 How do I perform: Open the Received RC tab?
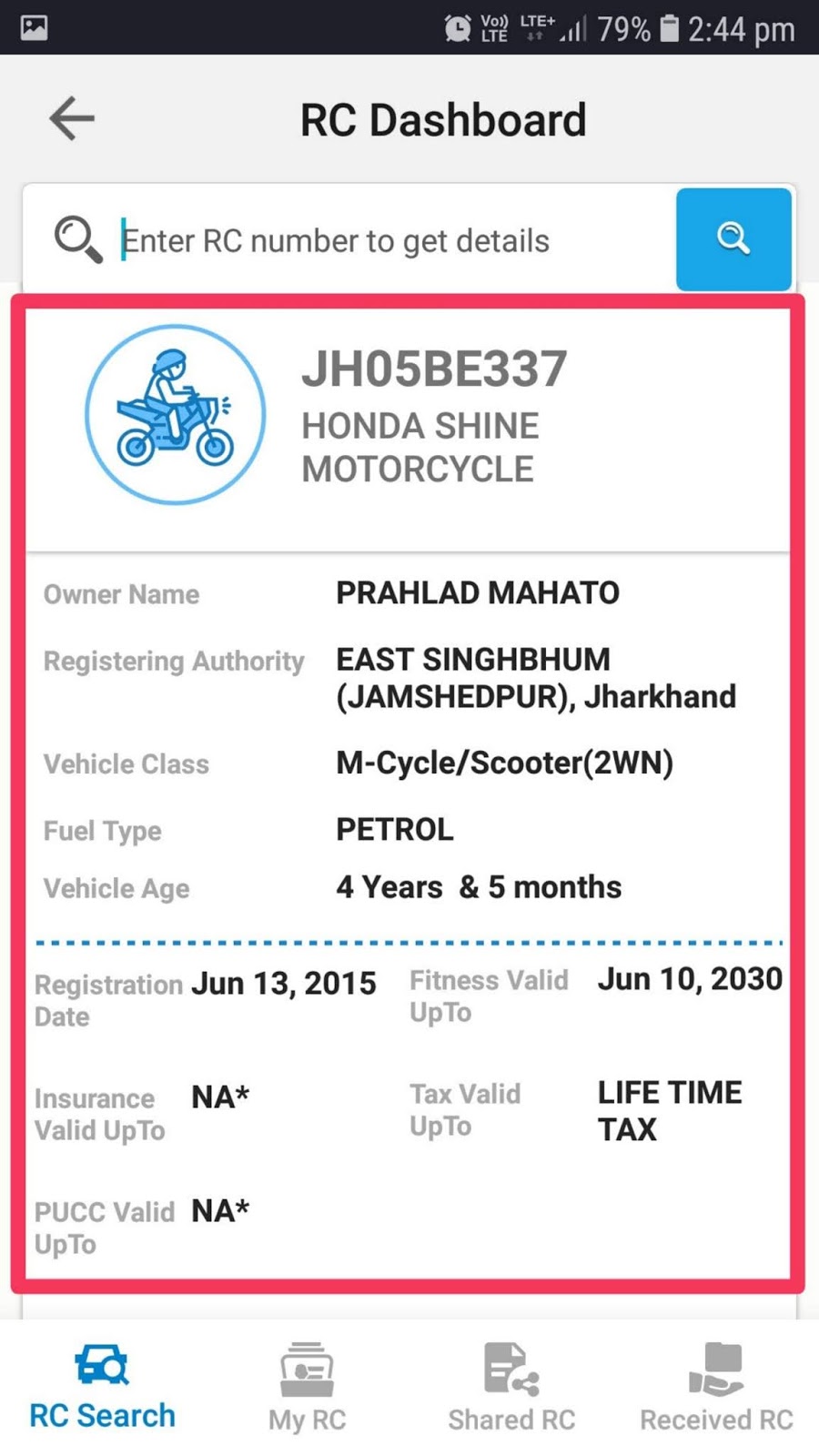716,1387
